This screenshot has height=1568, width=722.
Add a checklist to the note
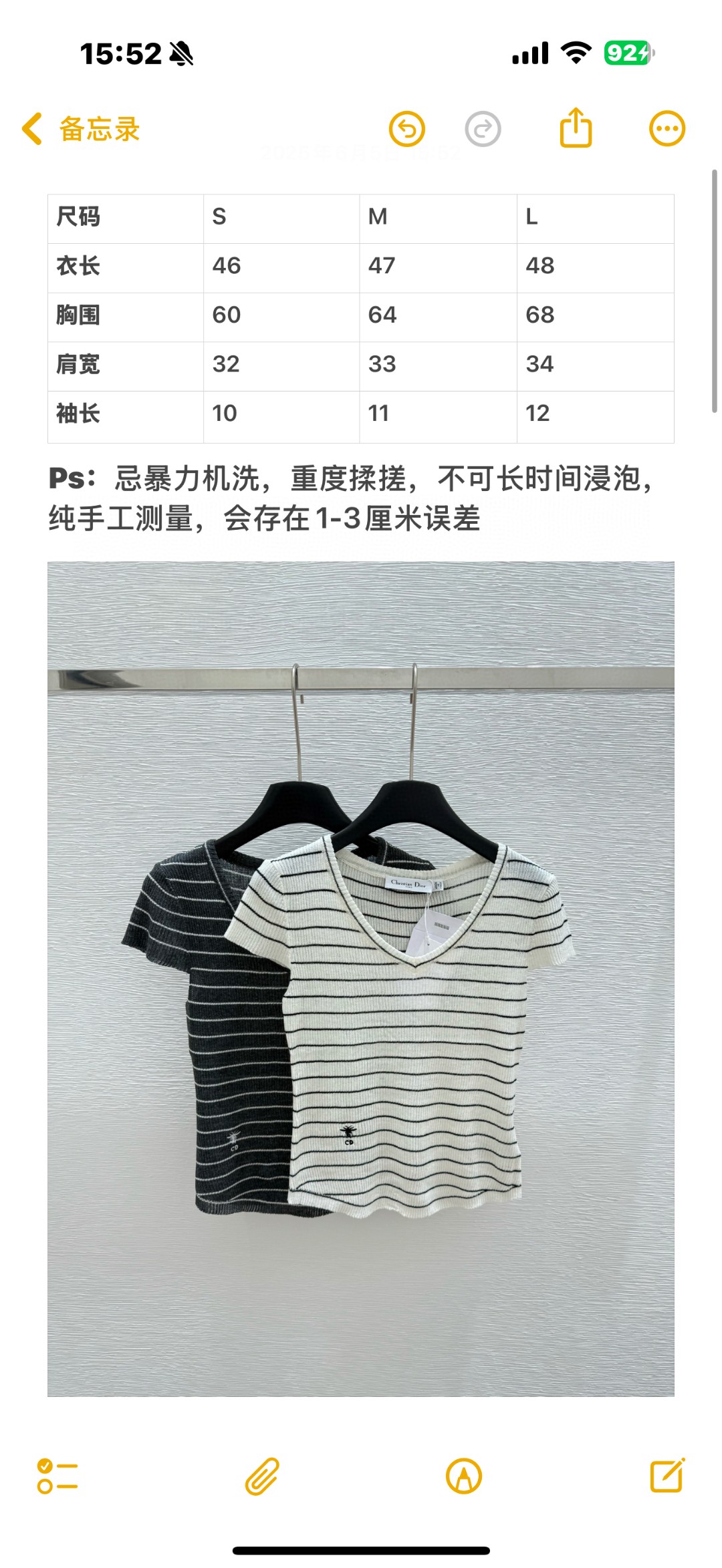coord(57,1476)
